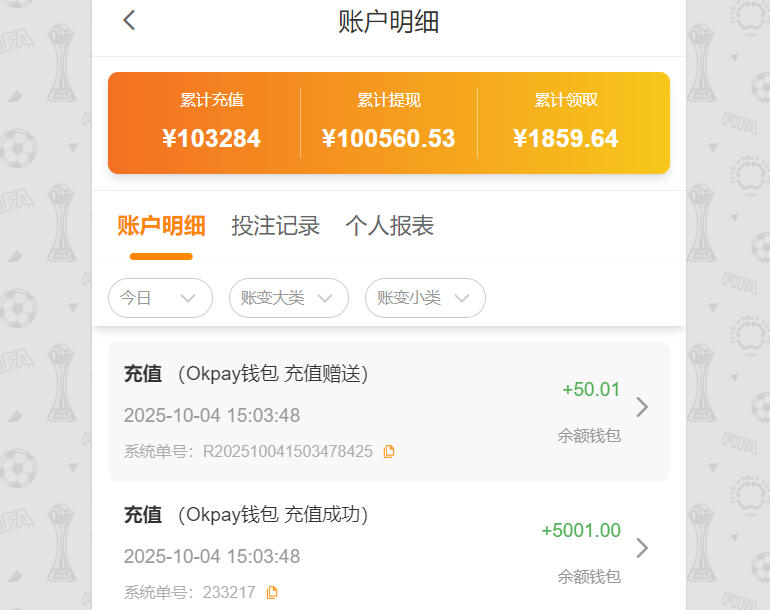Image resolution: width=770 pixels, height=610 pixels.
Task: Switch to the 个人报表 tab
Action: point(389,226)
